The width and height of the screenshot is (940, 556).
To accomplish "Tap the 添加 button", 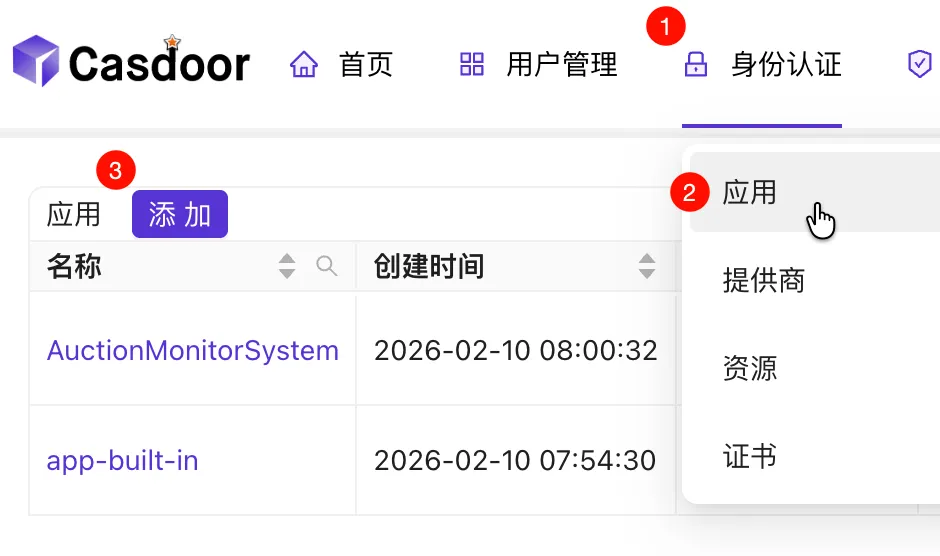I will 180,214.
